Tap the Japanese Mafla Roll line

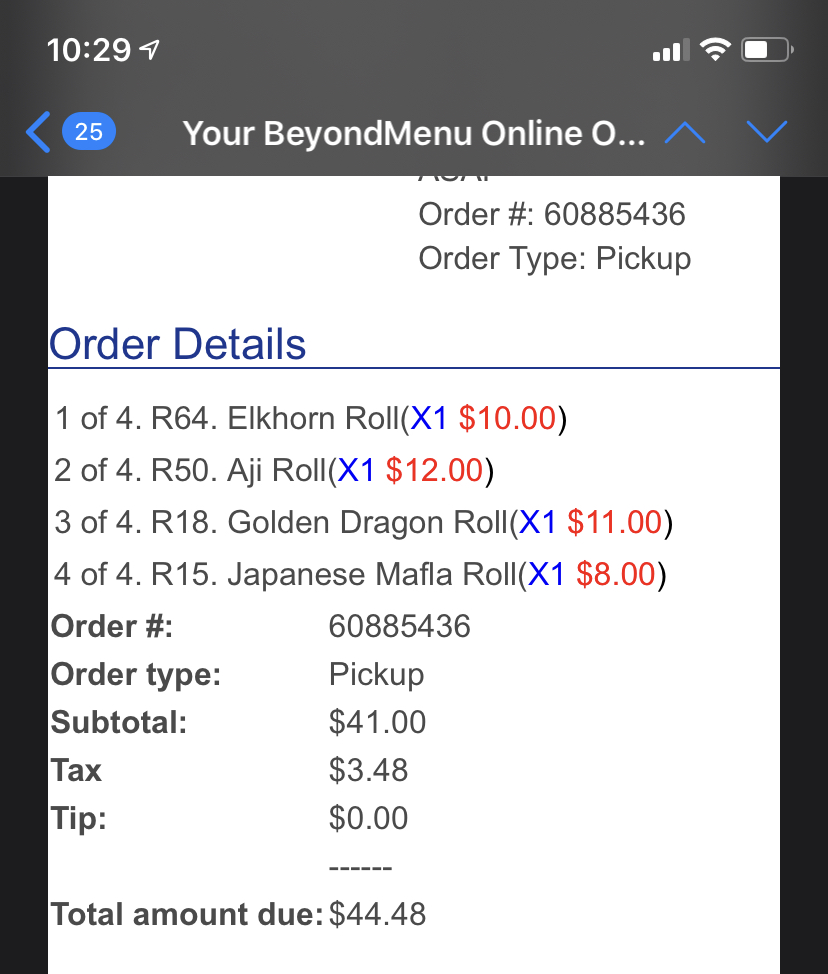pos(355,574)
